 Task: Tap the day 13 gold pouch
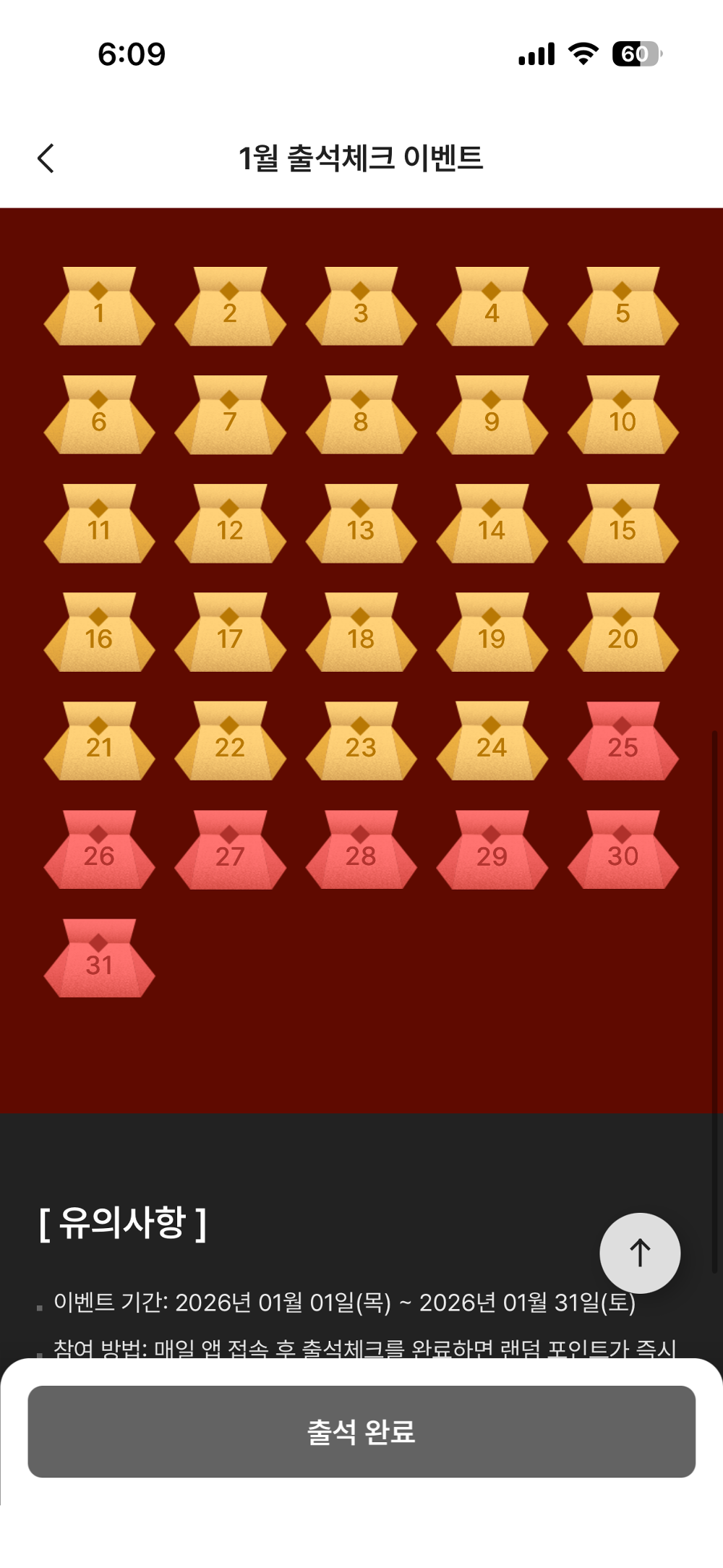click(x=361, y=525)
